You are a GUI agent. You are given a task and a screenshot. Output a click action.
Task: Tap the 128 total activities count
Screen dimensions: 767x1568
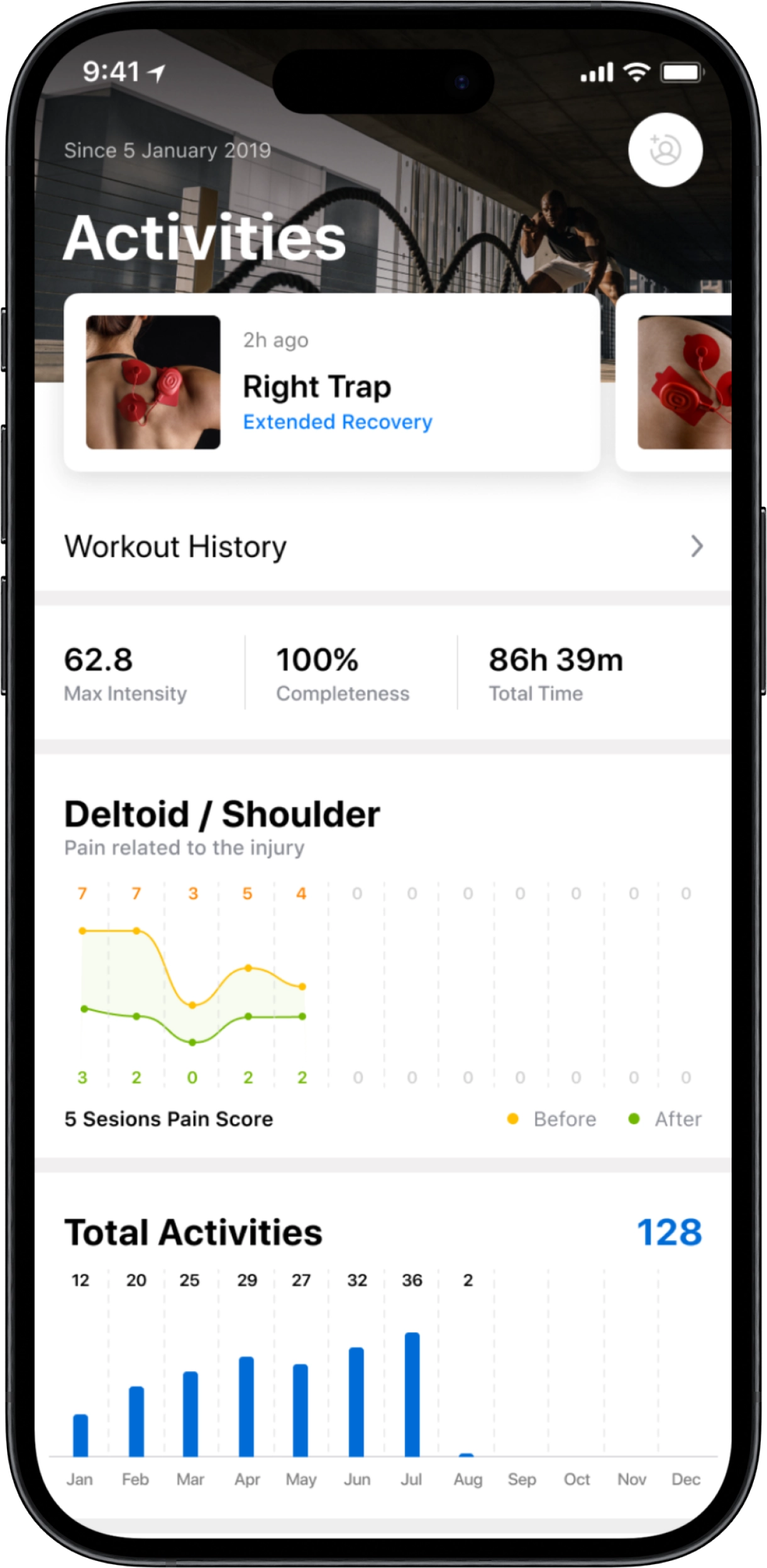coord(670,1232)
